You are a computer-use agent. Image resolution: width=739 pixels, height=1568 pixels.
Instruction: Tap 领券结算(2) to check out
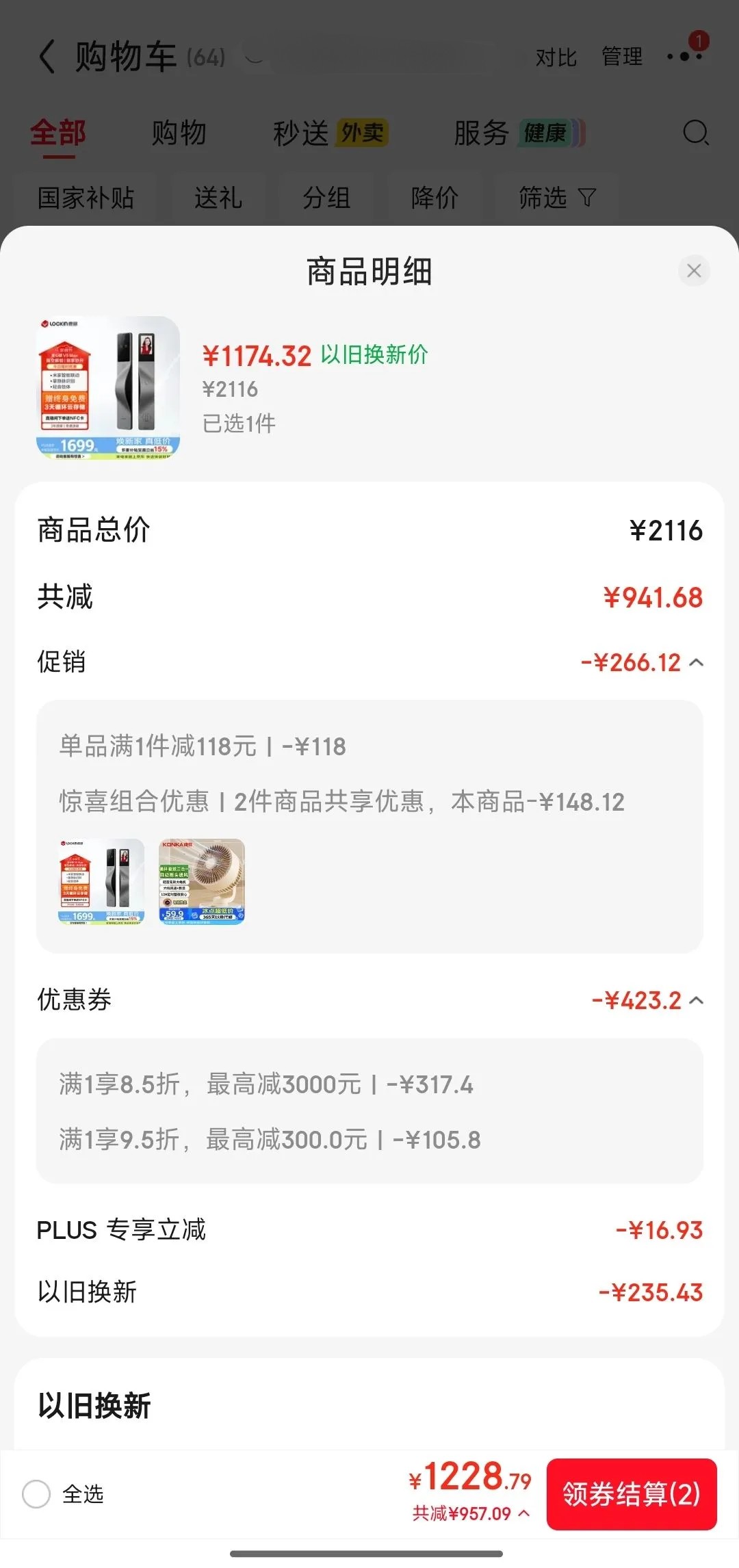coord(632,1494)
